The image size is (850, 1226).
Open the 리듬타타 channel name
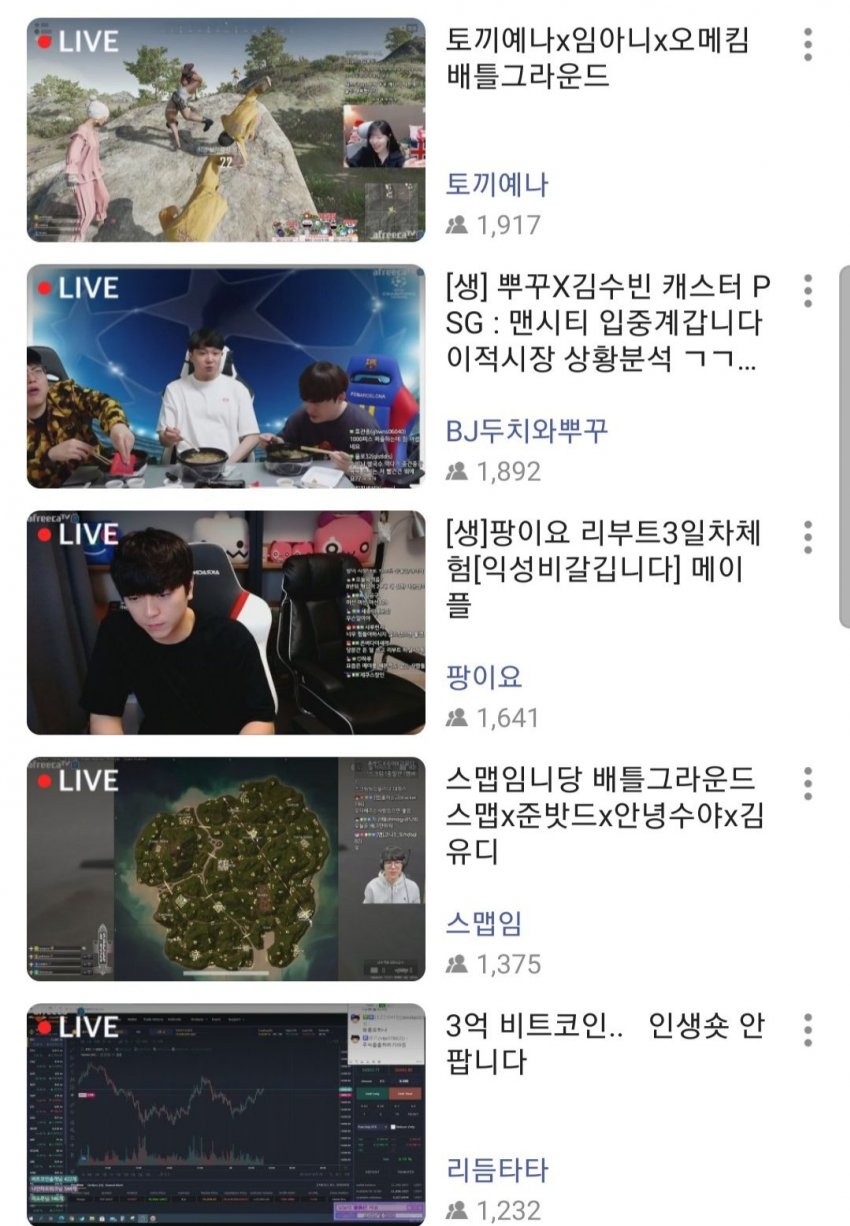(x=497, y=1169)
